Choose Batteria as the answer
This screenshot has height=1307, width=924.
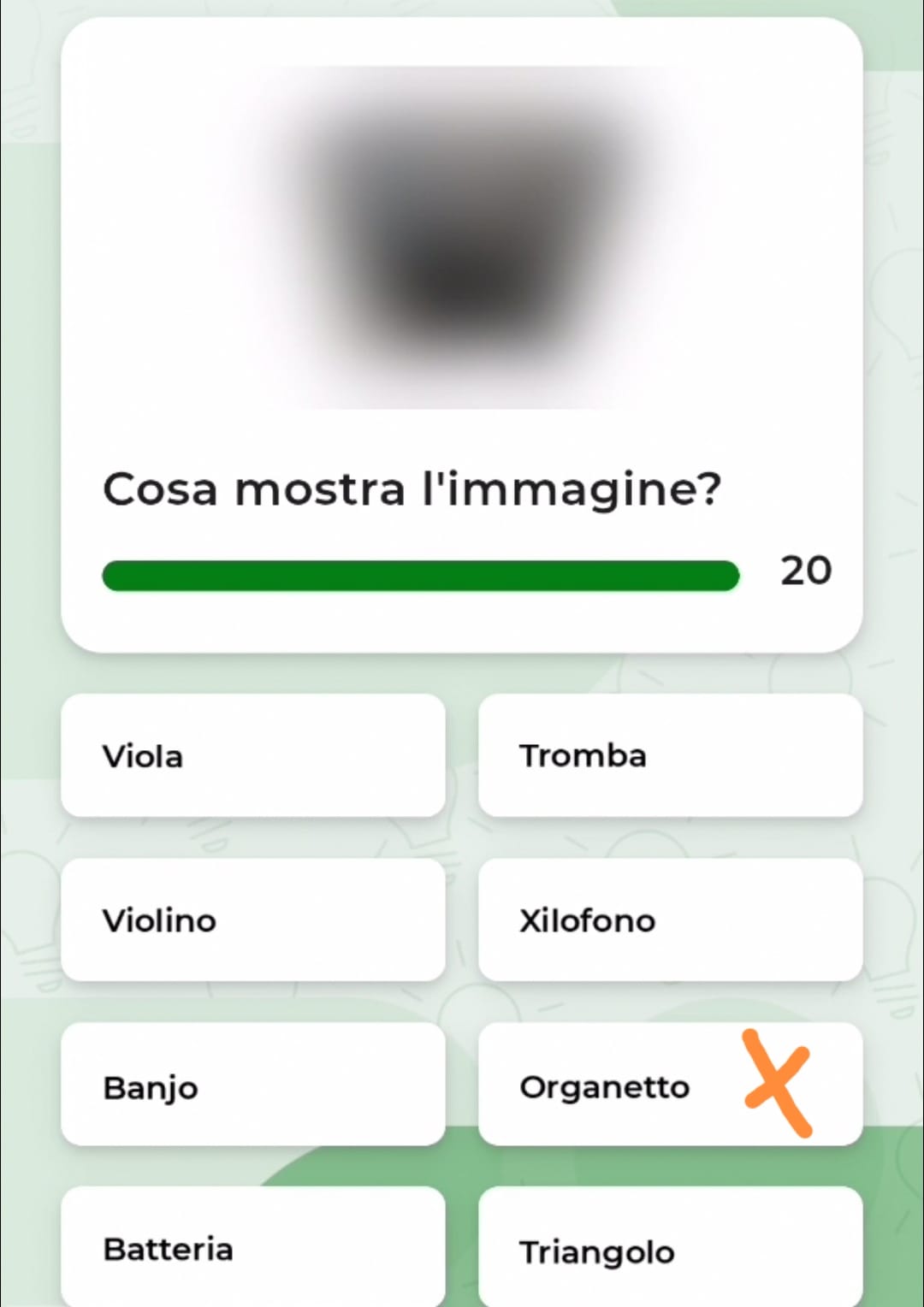(x=252, y=1247)
